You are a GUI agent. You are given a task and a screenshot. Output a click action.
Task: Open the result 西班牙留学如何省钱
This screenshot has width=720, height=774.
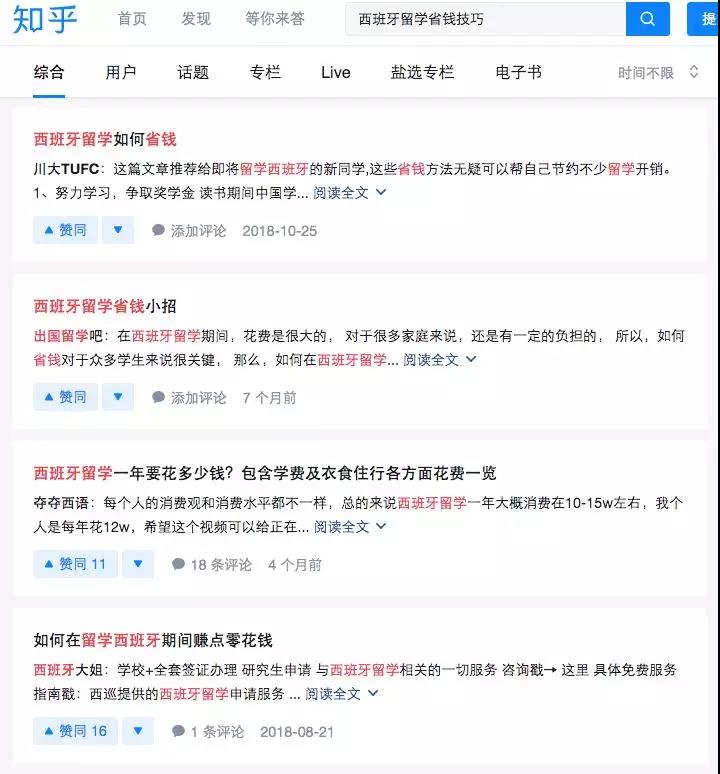click(x=105, y=139)
